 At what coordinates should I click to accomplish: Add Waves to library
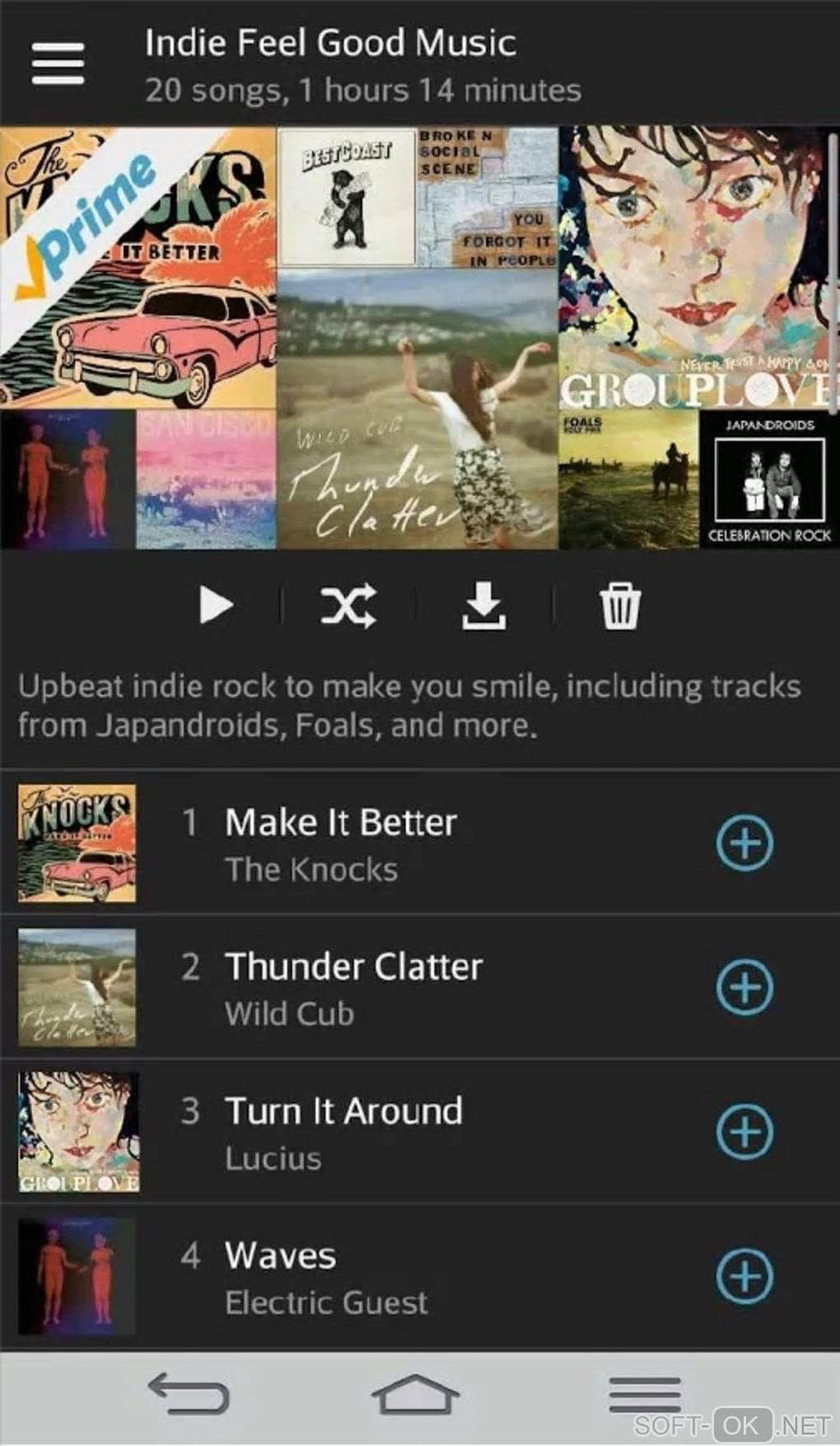click(744, 1276)
